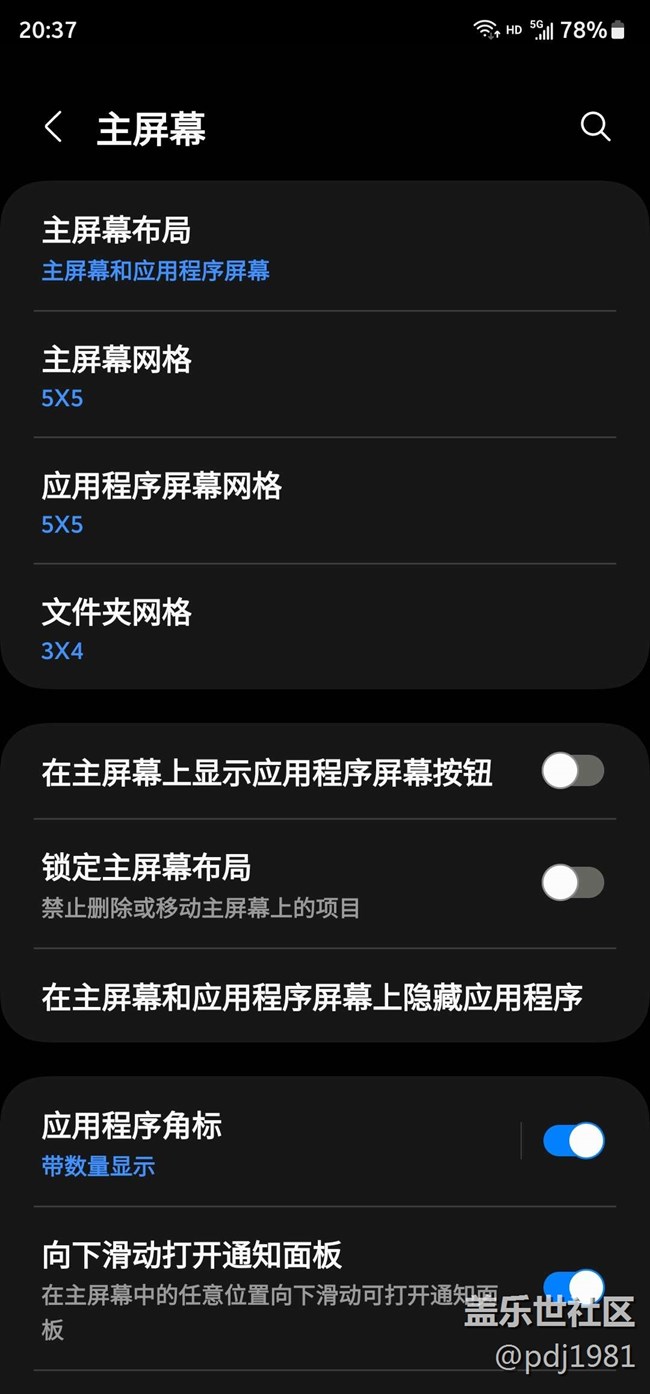Image resolution: width=650 pixels, height=1394 pixels.
Task: Open the search icon
Action: coord(595,127)
